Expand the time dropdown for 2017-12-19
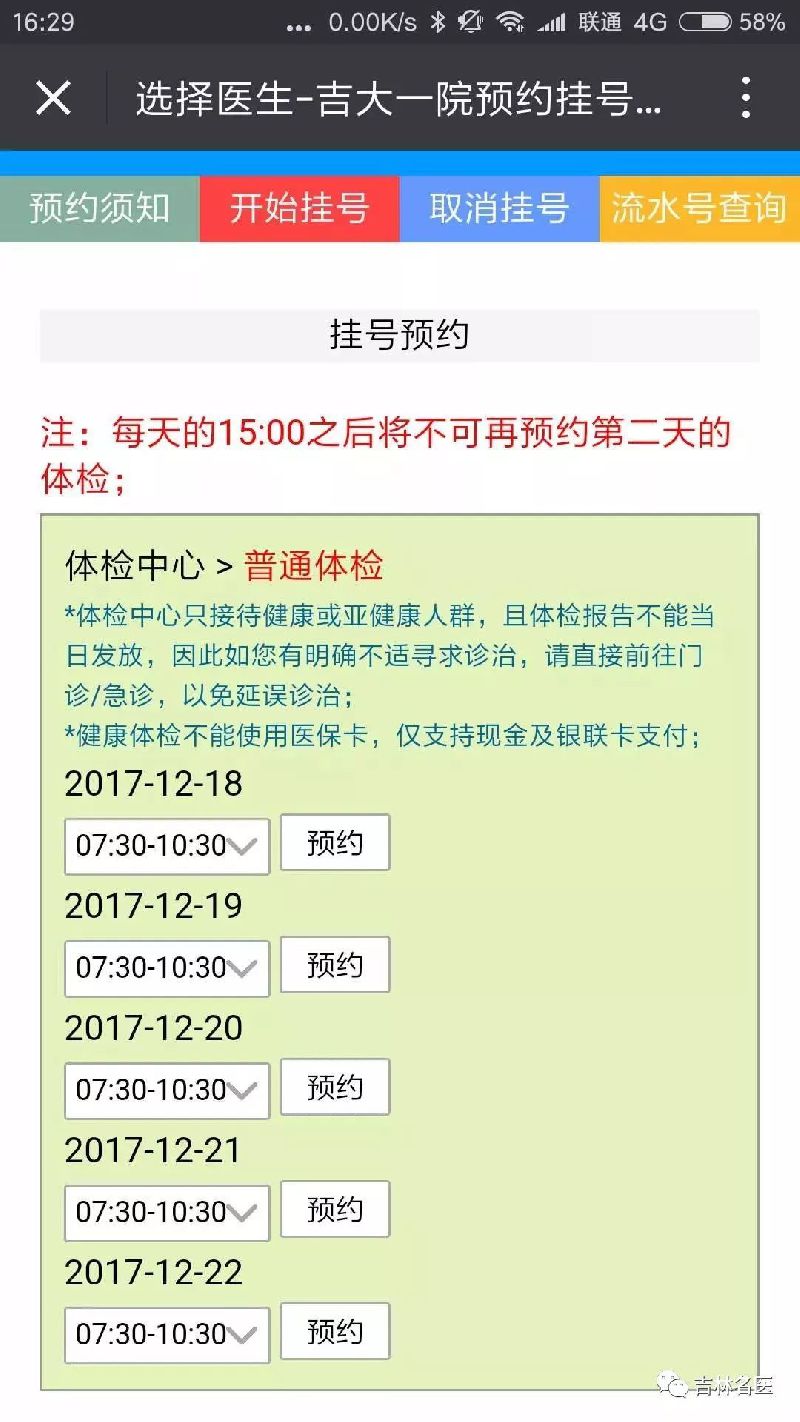 167,968
